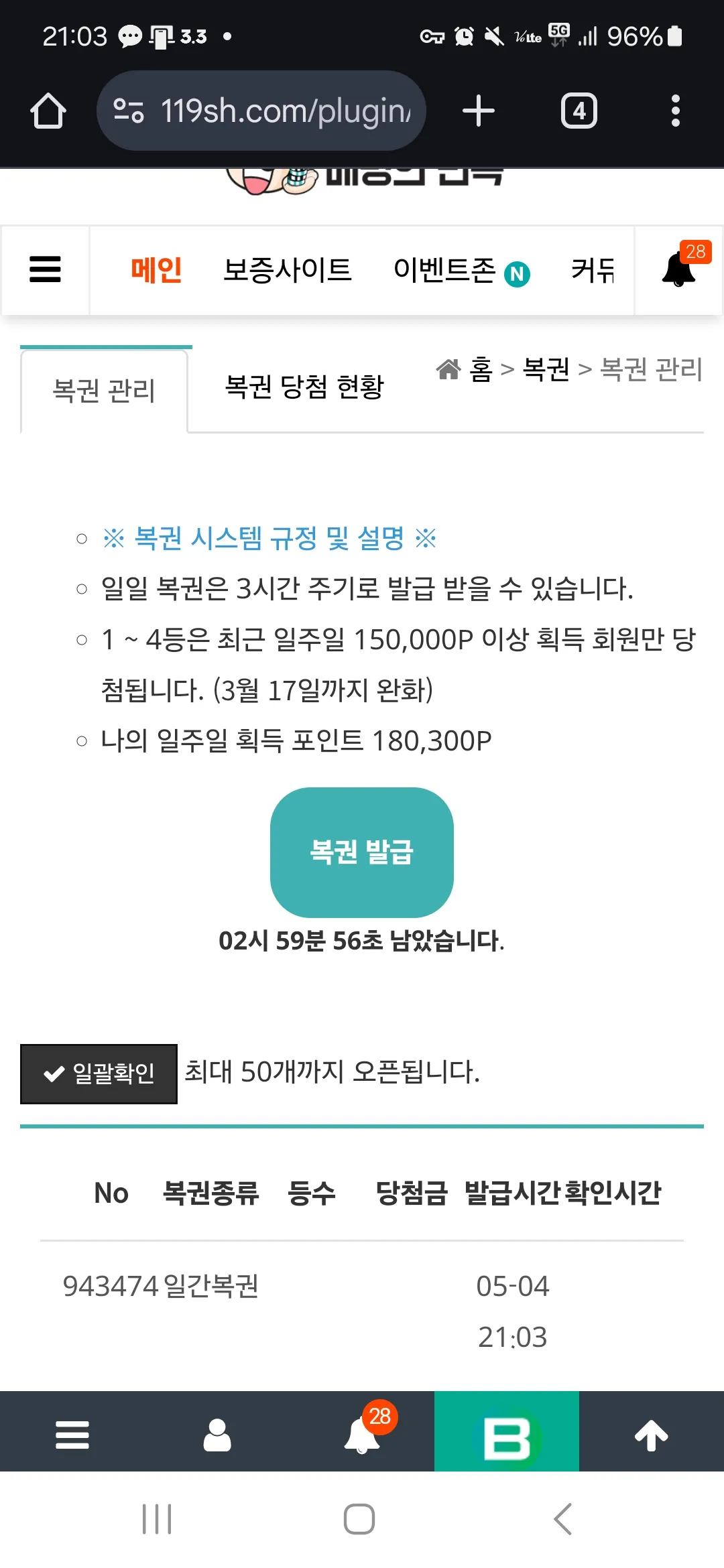Open the bottom bar notifications bell
Image resolution: width=724 pixels, height=1568 pixels.
[362, 1435]
